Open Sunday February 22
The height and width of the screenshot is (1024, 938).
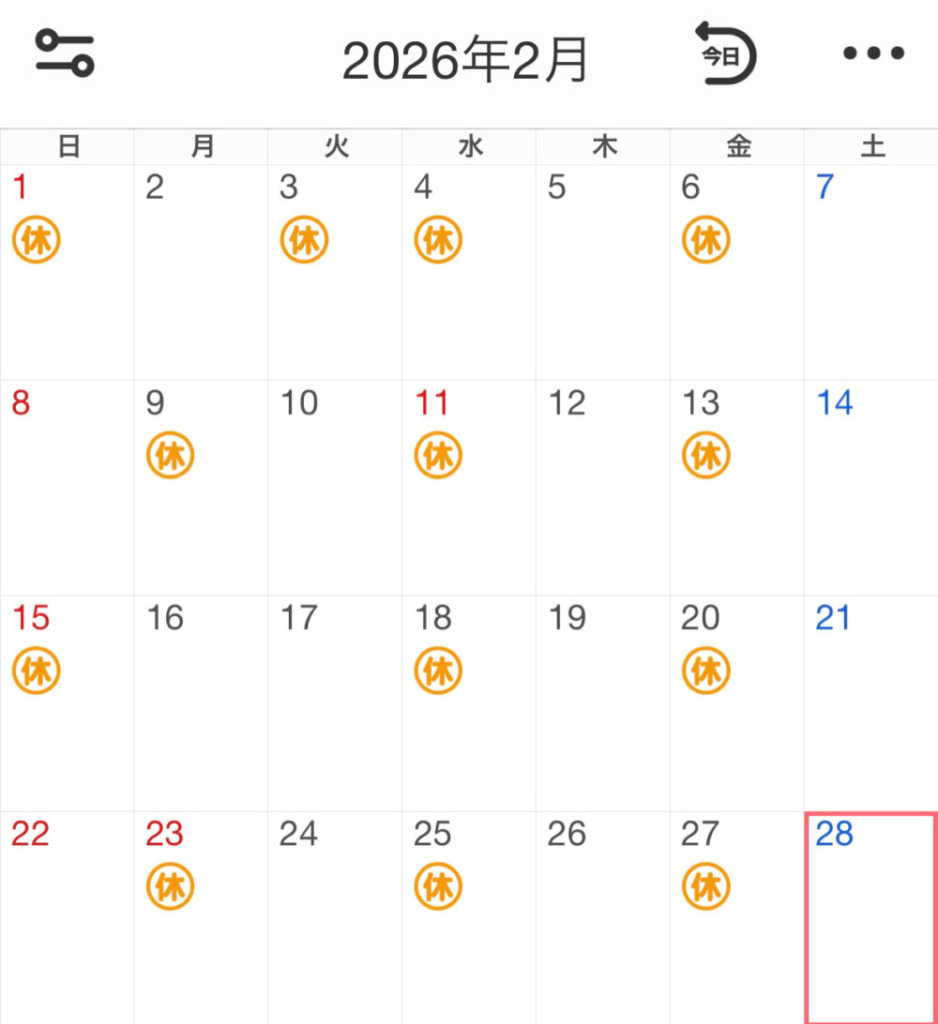[67, 918]
